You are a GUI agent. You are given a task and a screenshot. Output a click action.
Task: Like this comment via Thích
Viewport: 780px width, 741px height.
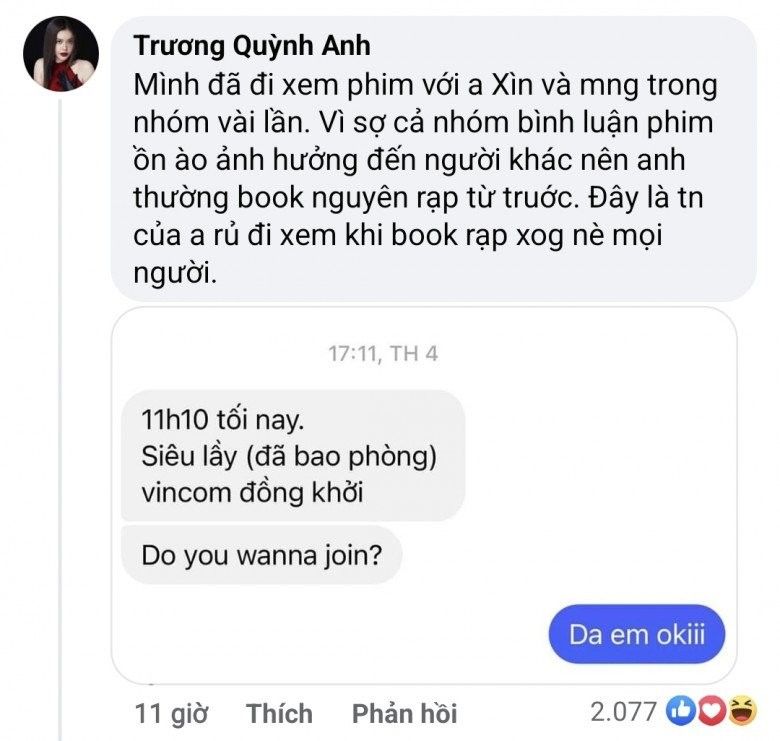pyautogui.click(x=279, y=713)
